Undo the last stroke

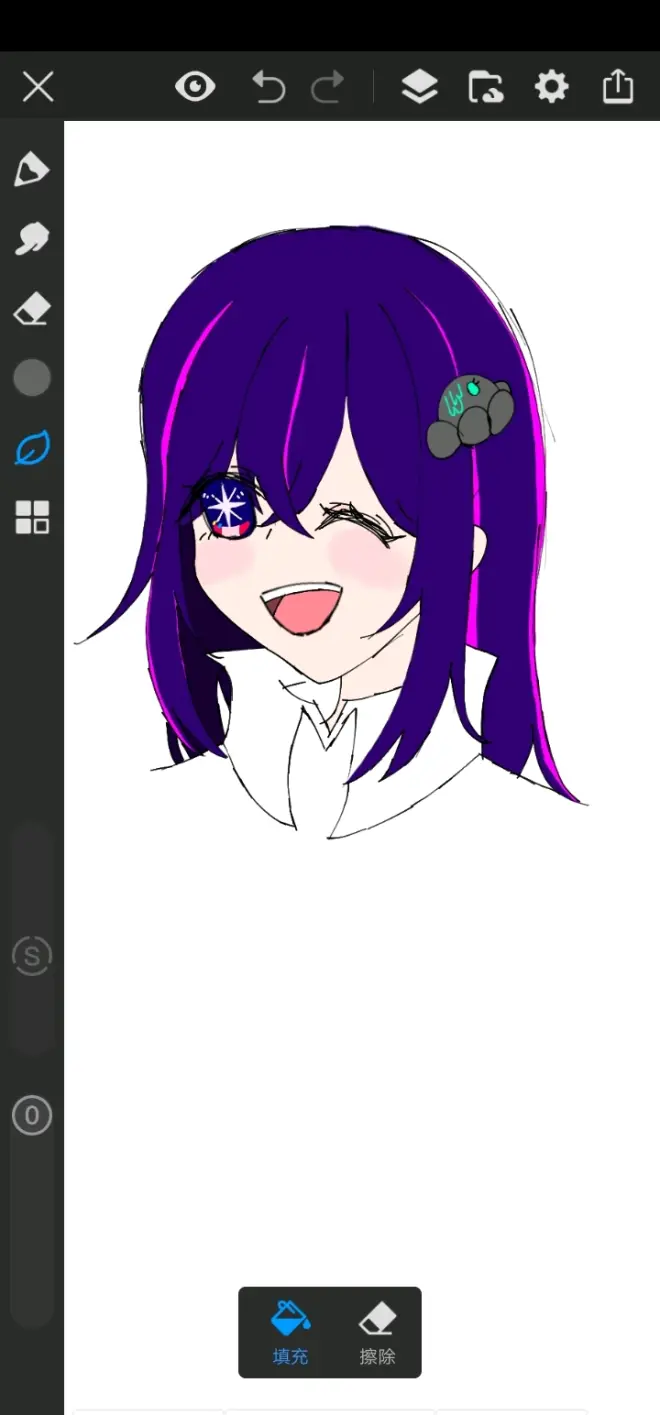(x=268, y=88)
